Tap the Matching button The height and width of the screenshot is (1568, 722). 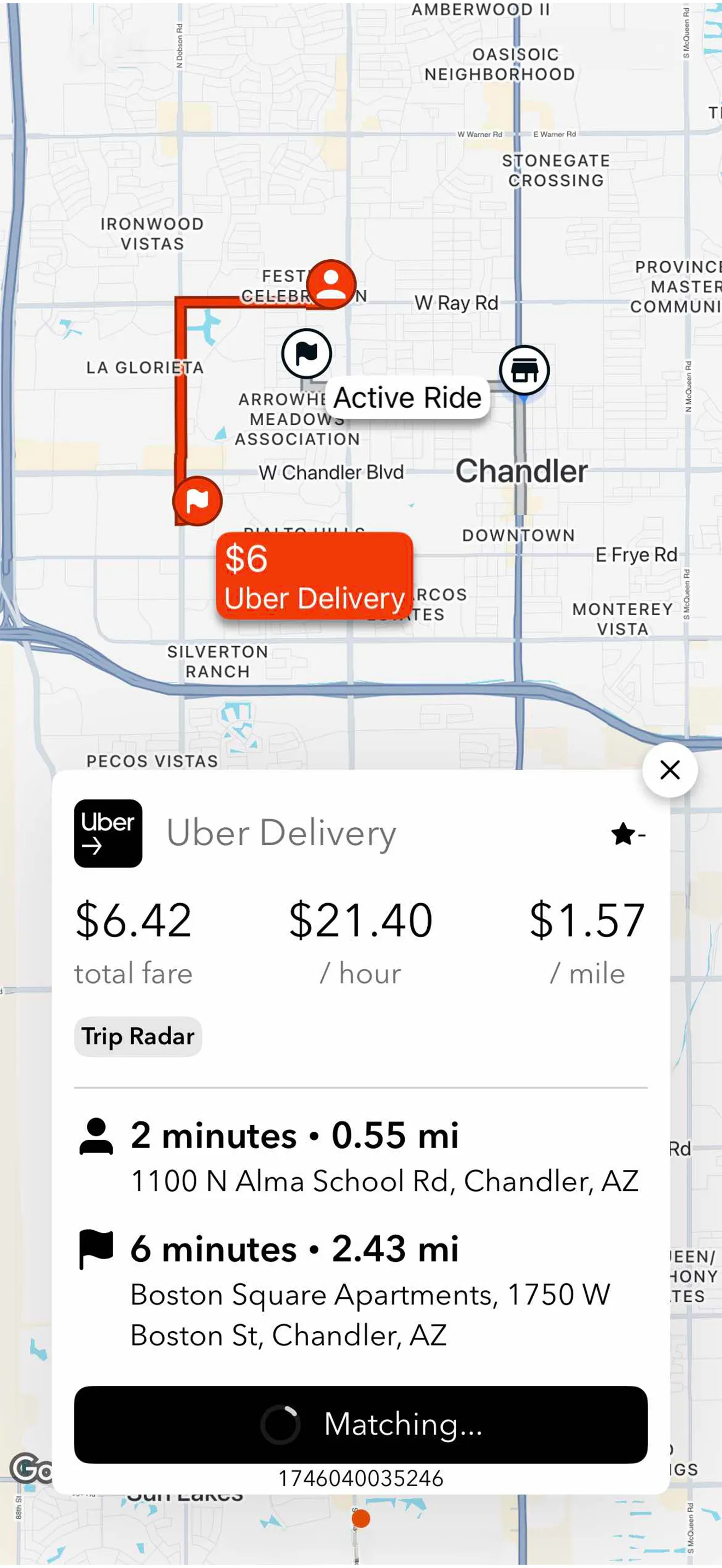pos(360,1424)
